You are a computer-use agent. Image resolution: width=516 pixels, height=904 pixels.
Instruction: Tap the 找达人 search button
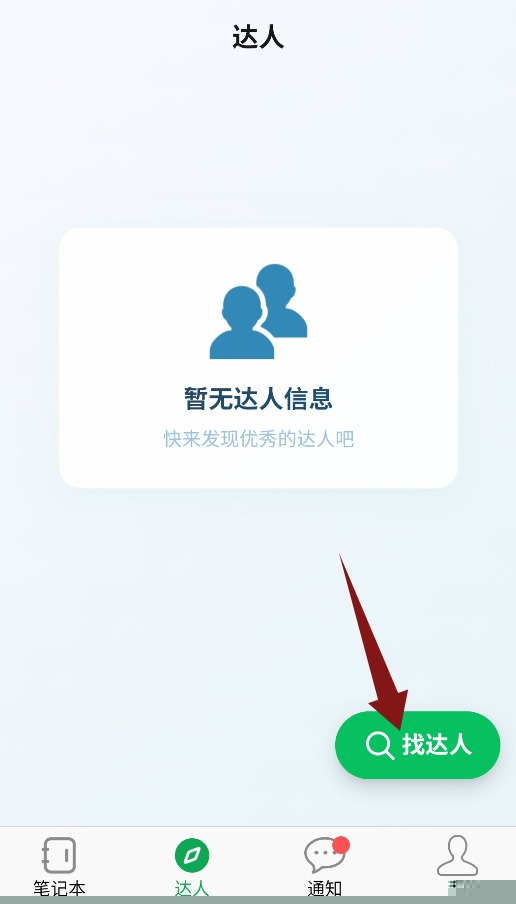(417, 744)
